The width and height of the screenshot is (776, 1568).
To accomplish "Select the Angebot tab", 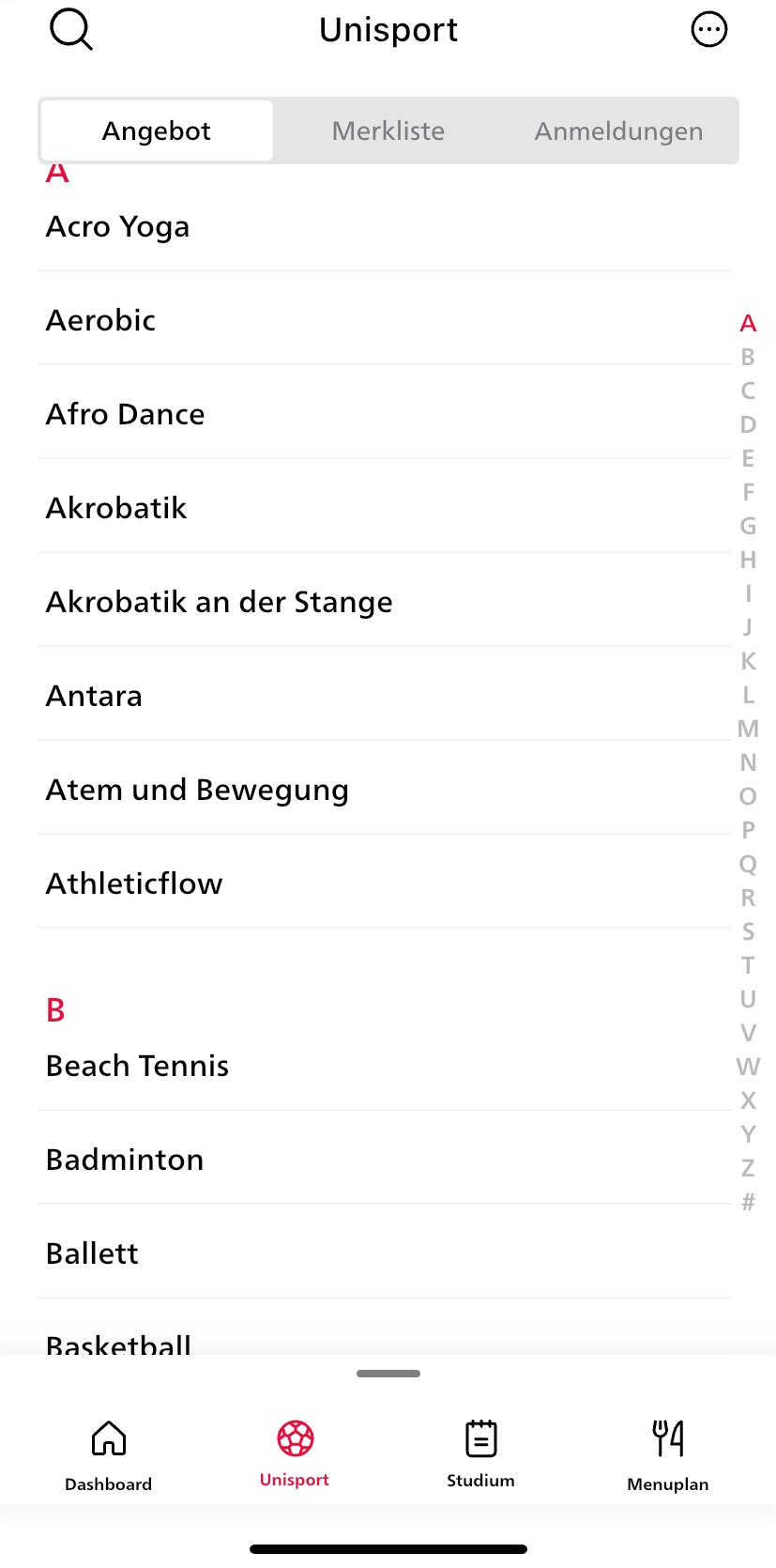I will tap(157, 131).
